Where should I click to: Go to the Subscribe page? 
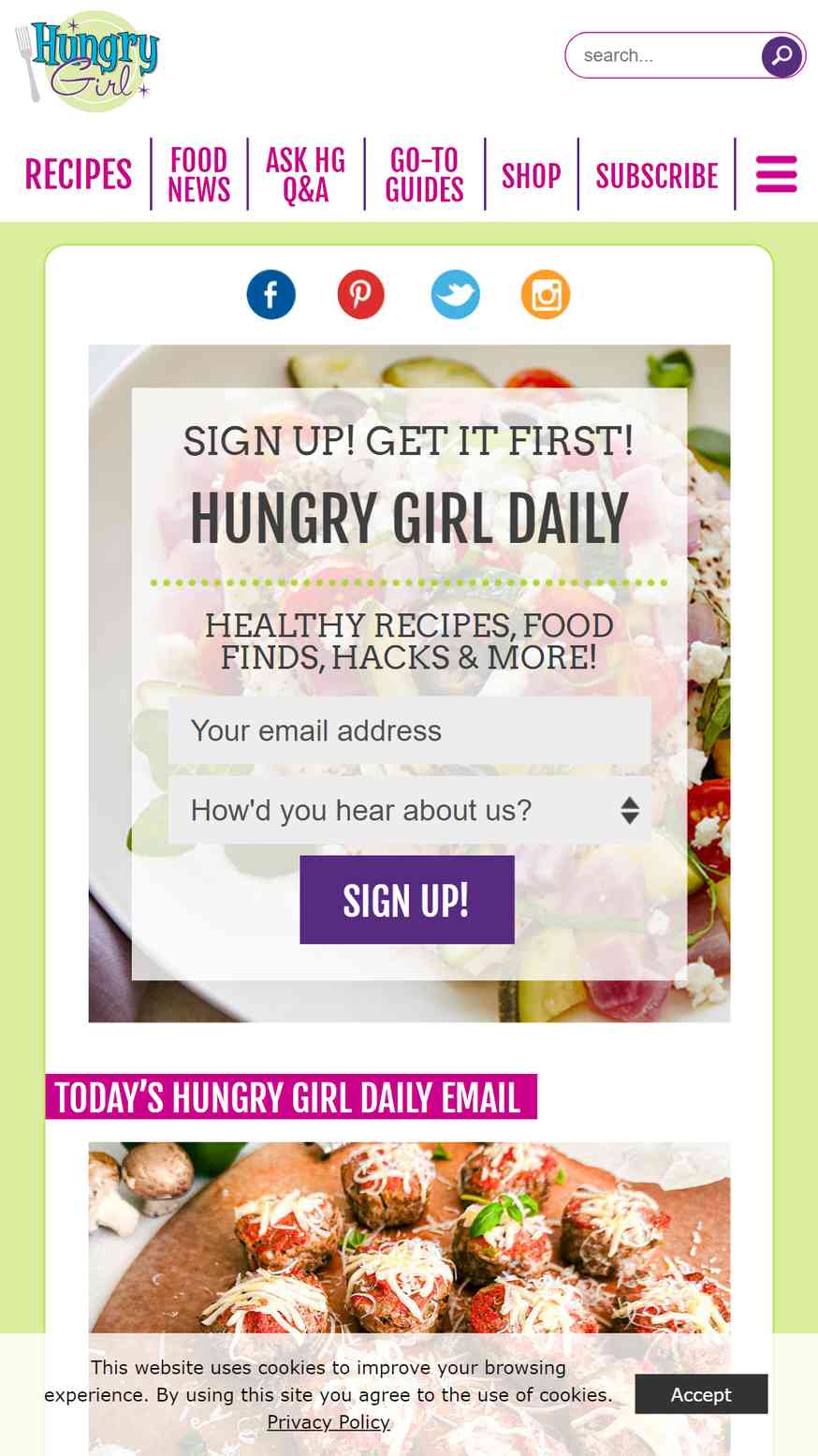coord(656,175)
